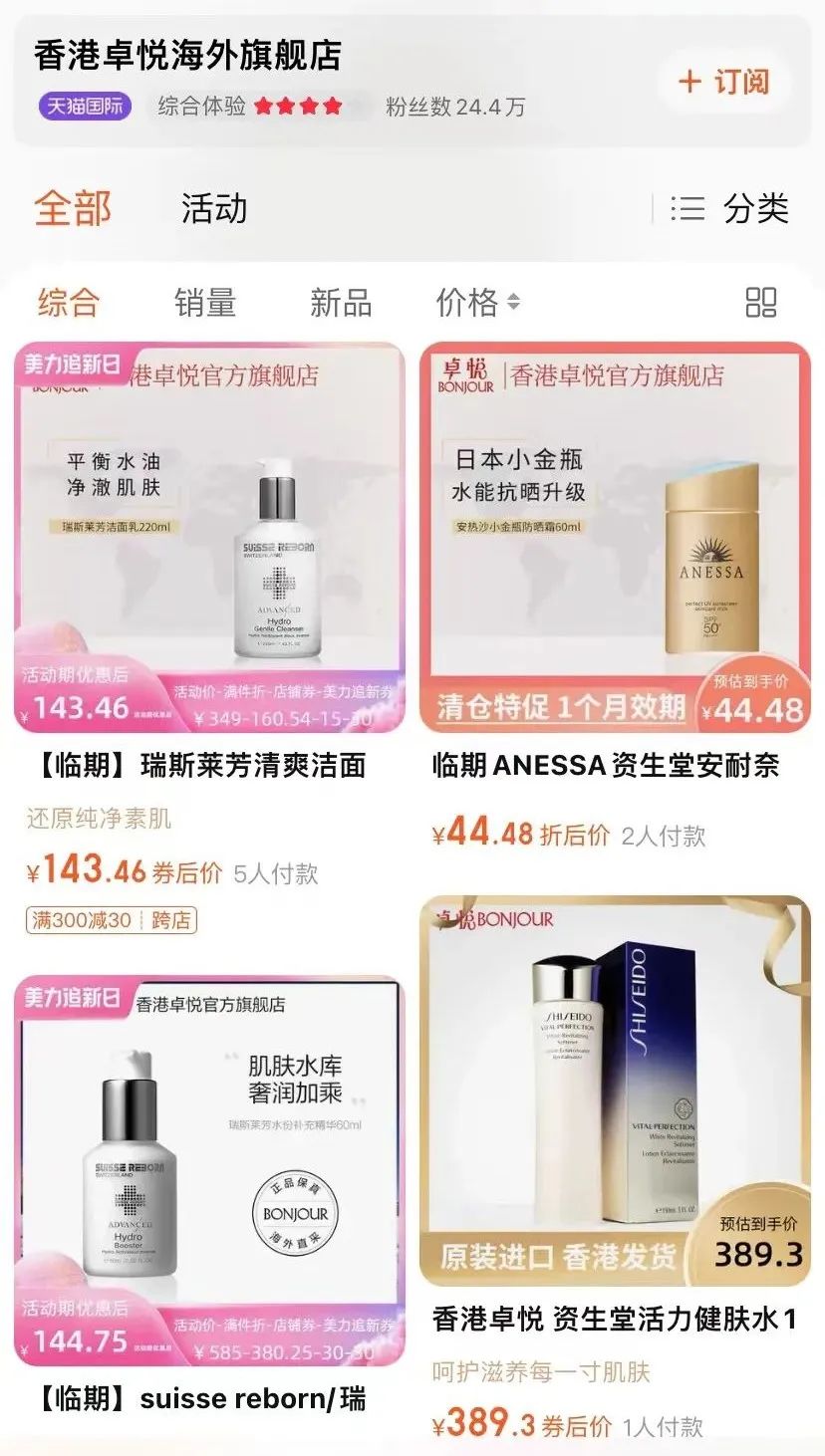
Task: Sort by 价格 price
Action: coord(477,302)
